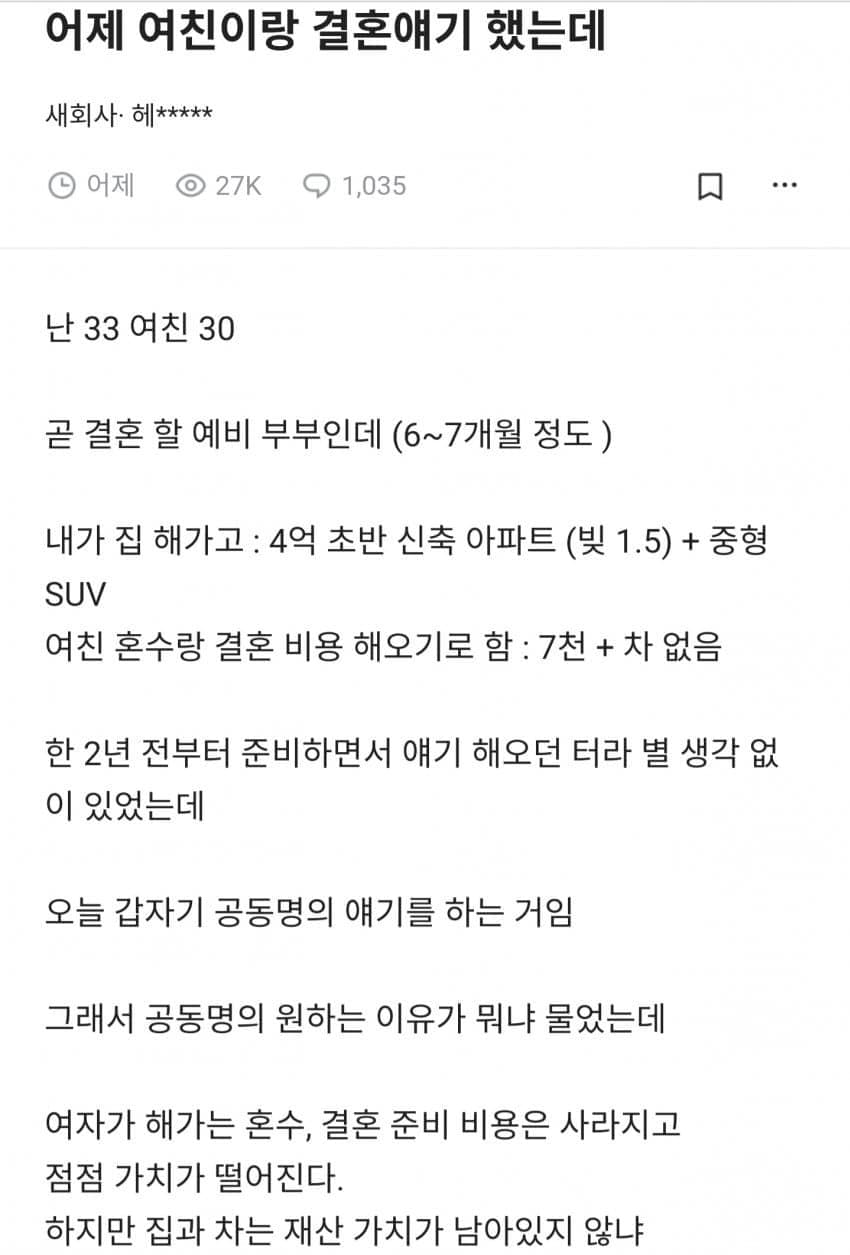Open the three-dot overflow menu
The width and height of the screenshot is (850, 1255).
click(784, 186)
